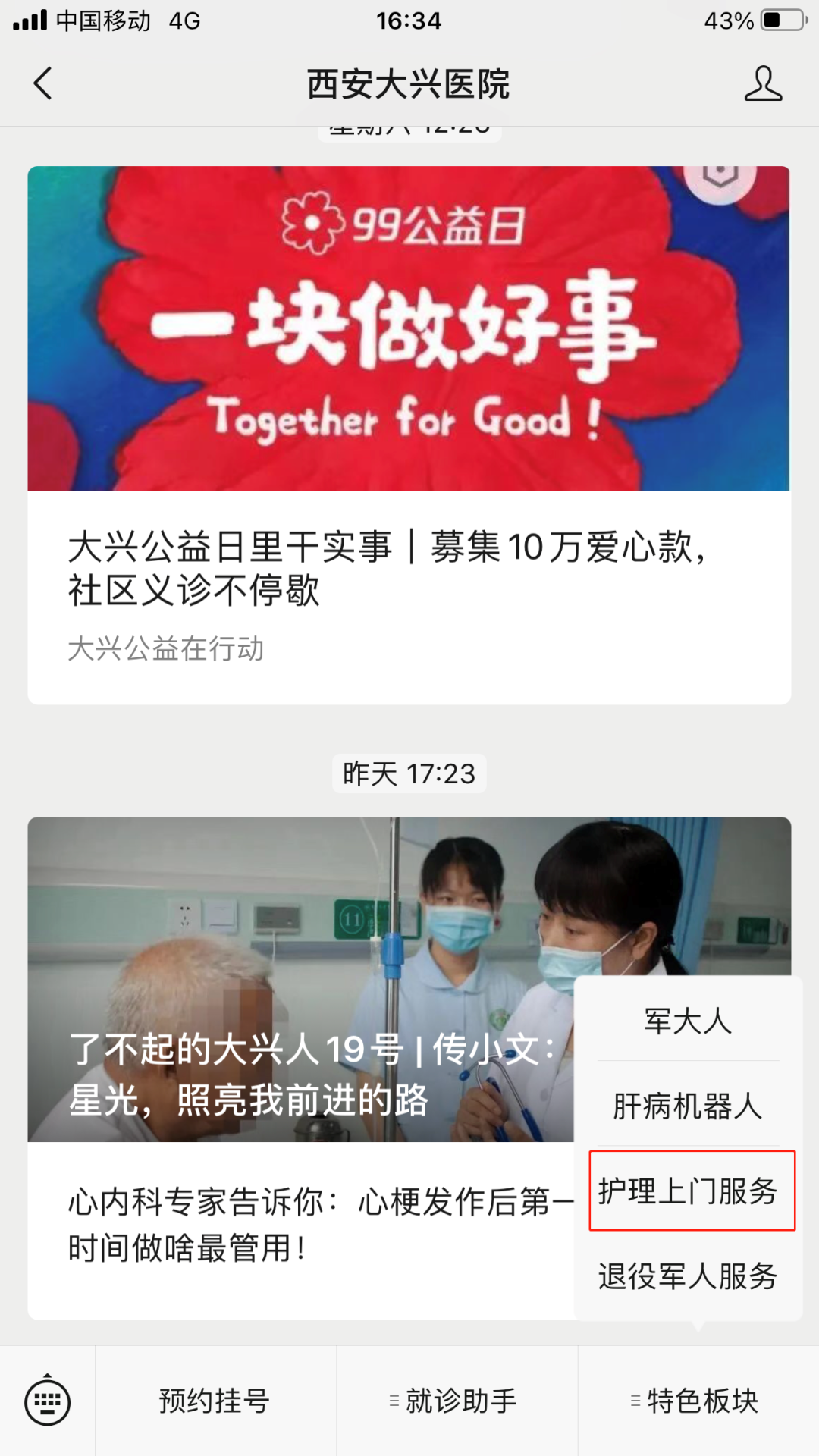Choose 肝病机器人 option
This screenshot has width=819, height=1456.
coord(688,1106)
